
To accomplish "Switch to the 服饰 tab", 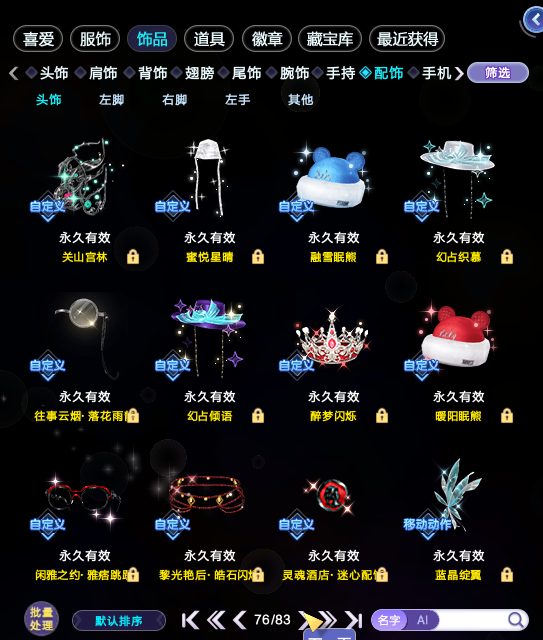I will point(95,39).
